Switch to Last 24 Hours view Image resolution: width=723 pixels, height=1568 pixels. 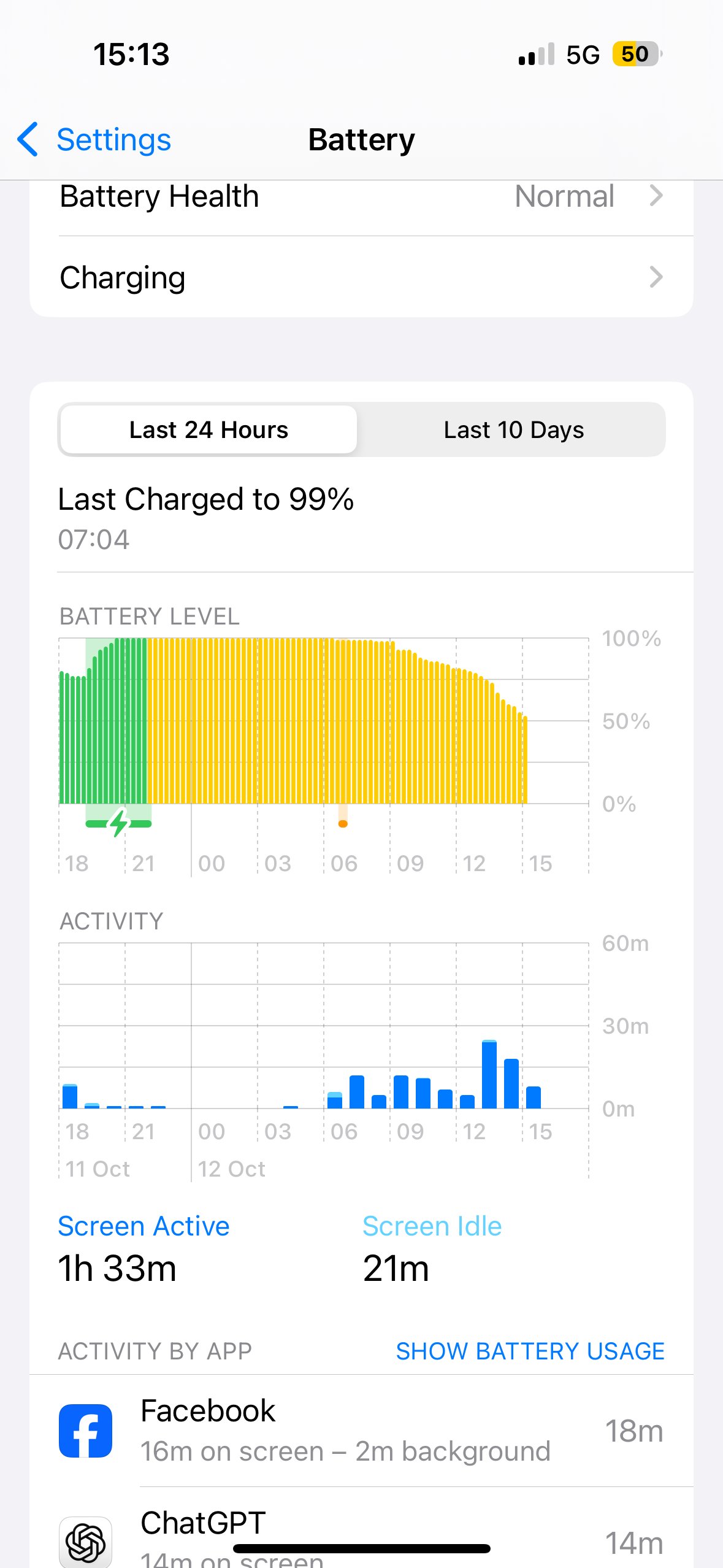point(208,430)
